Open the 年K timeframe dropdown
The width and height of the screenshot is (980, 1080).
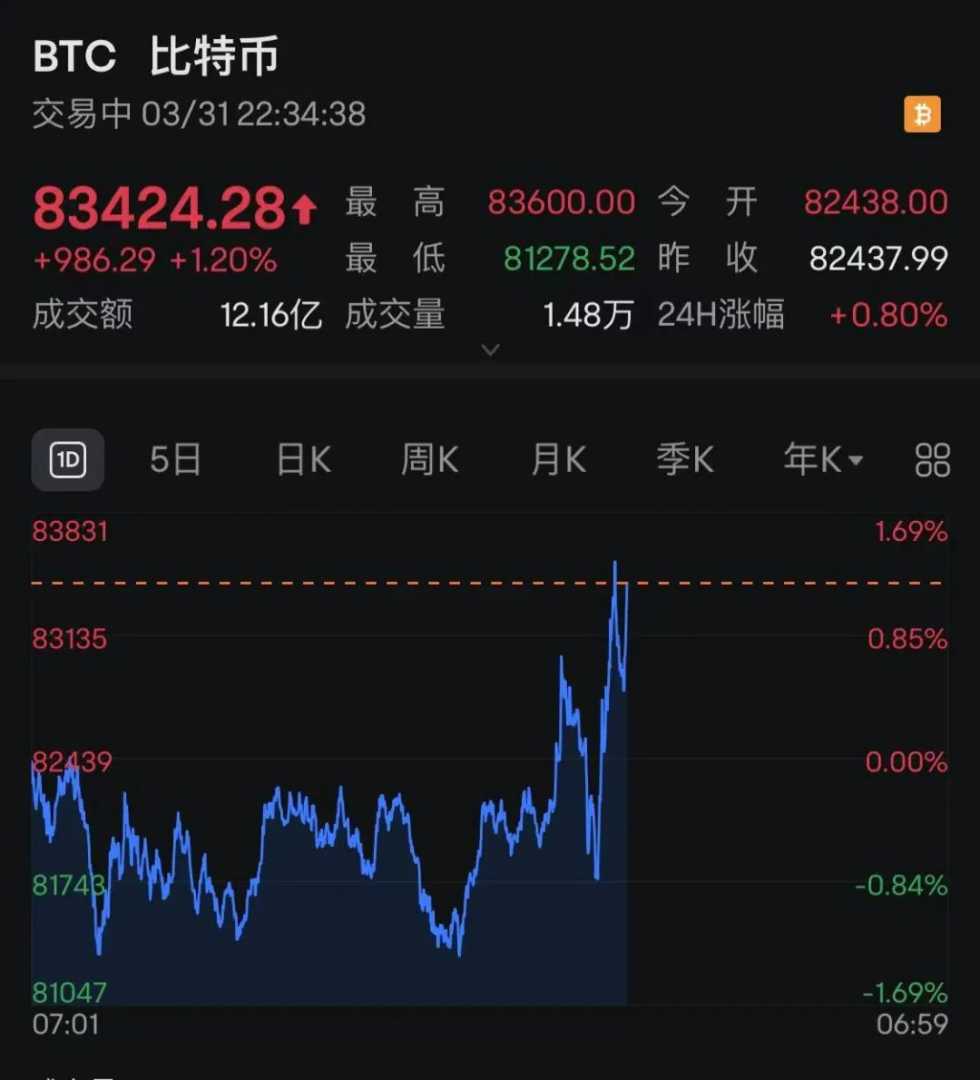pos(822,460)
